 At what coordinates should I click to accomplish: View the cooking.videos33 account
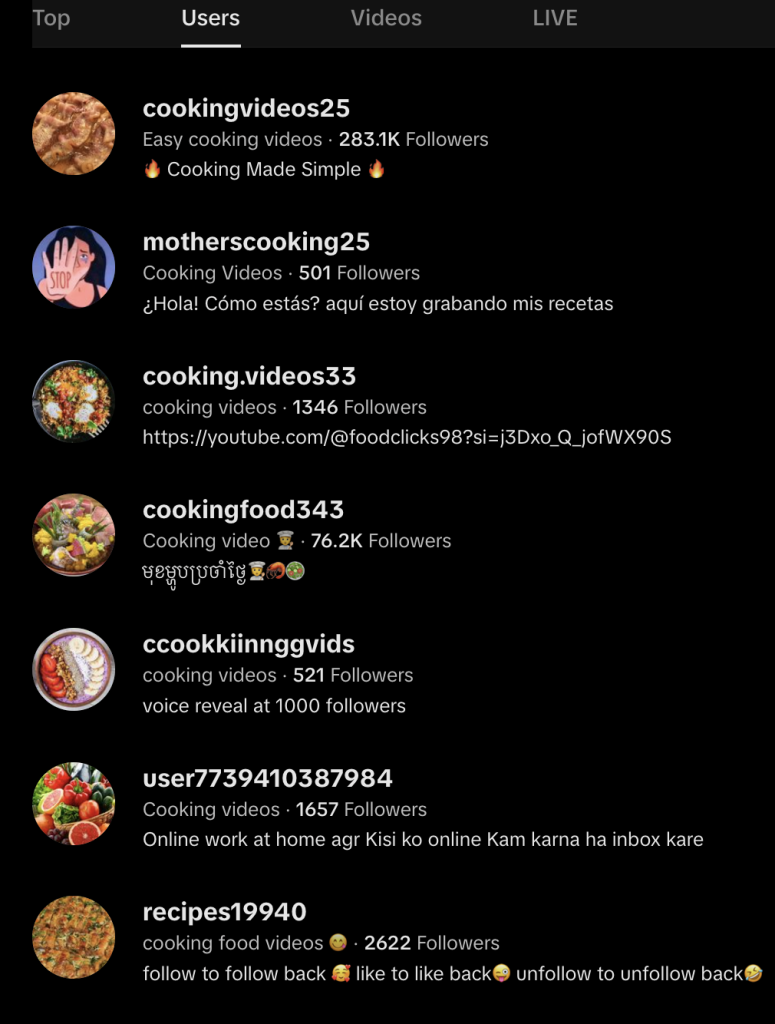249,376
